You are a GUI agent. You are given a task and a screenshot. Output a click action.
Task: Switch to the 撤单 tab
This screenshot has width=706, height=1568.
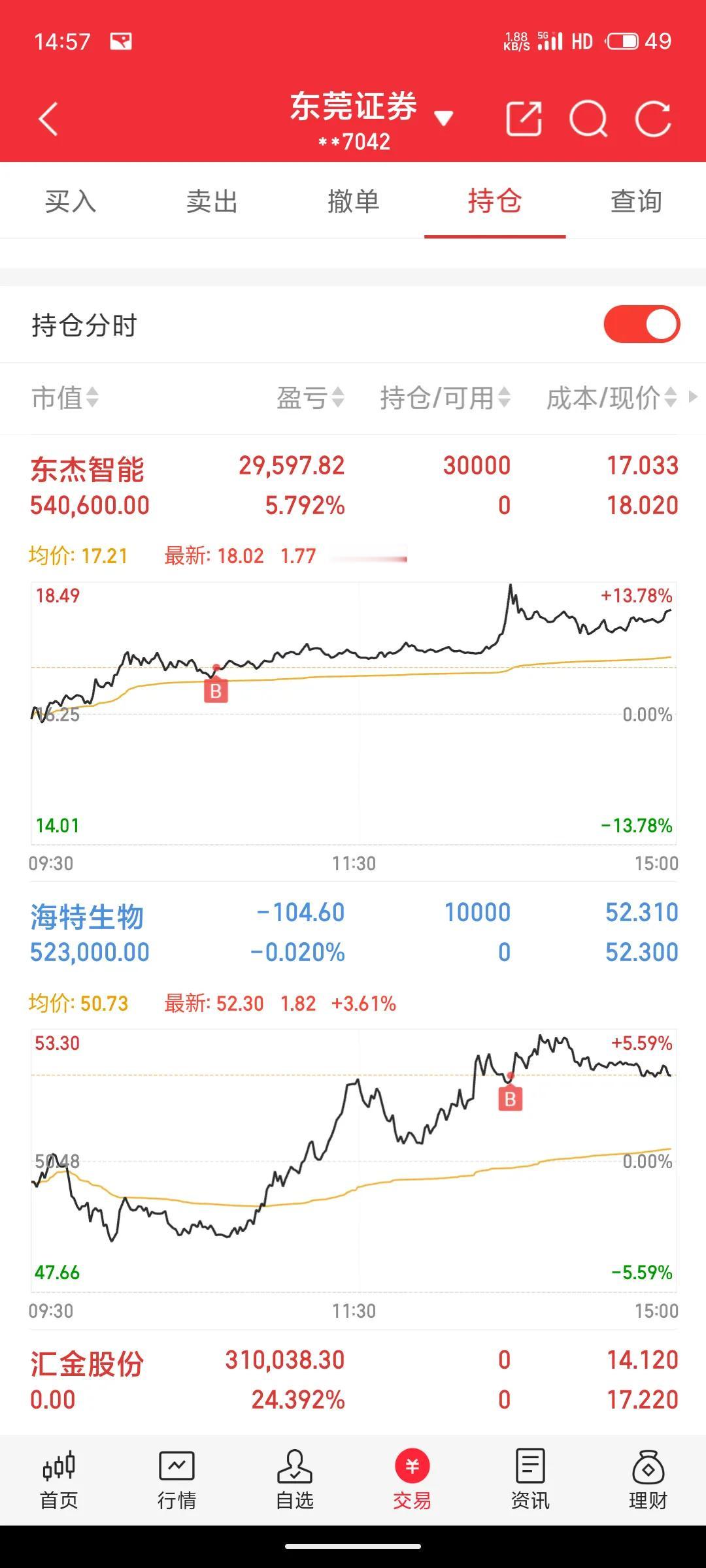353,201
